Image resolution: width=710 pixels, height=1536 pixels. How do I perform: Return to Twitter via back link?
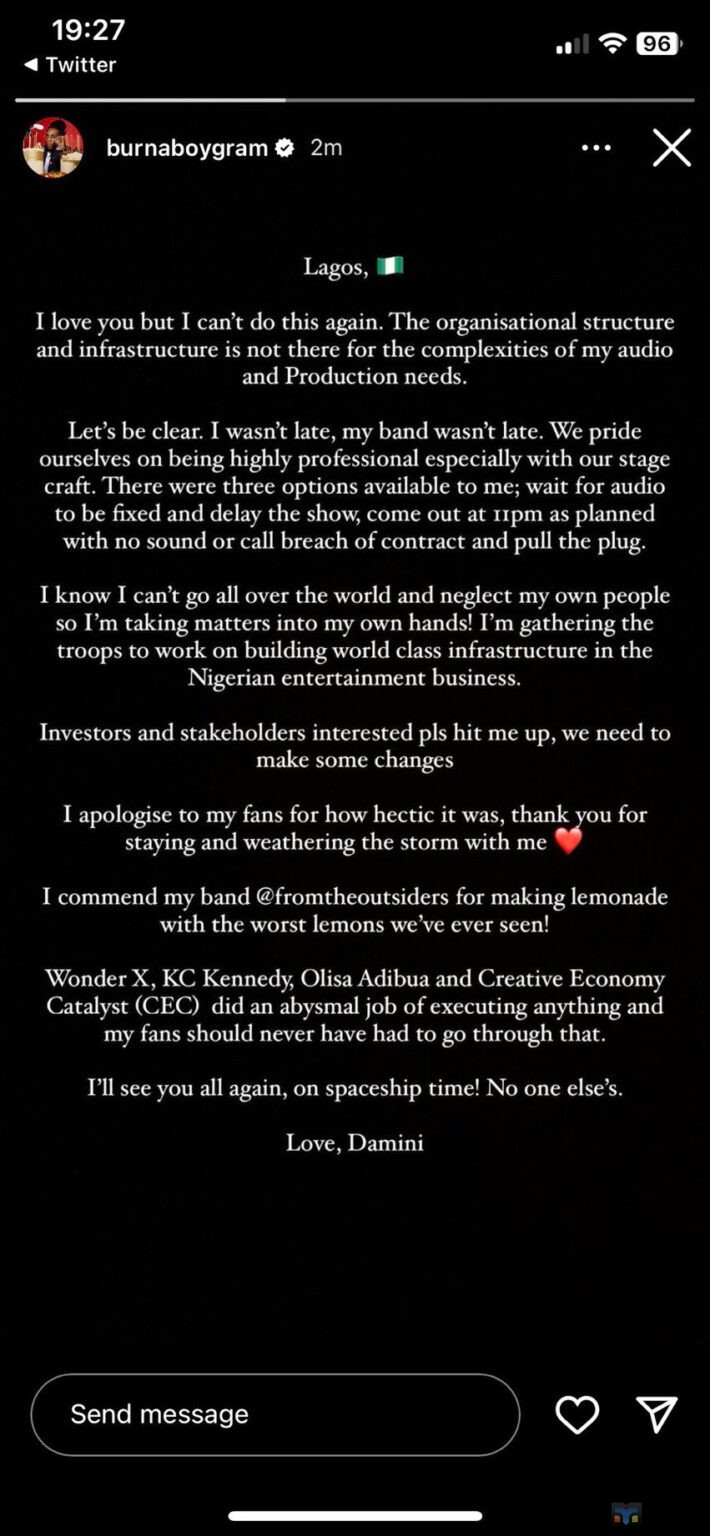click(70, 65)
